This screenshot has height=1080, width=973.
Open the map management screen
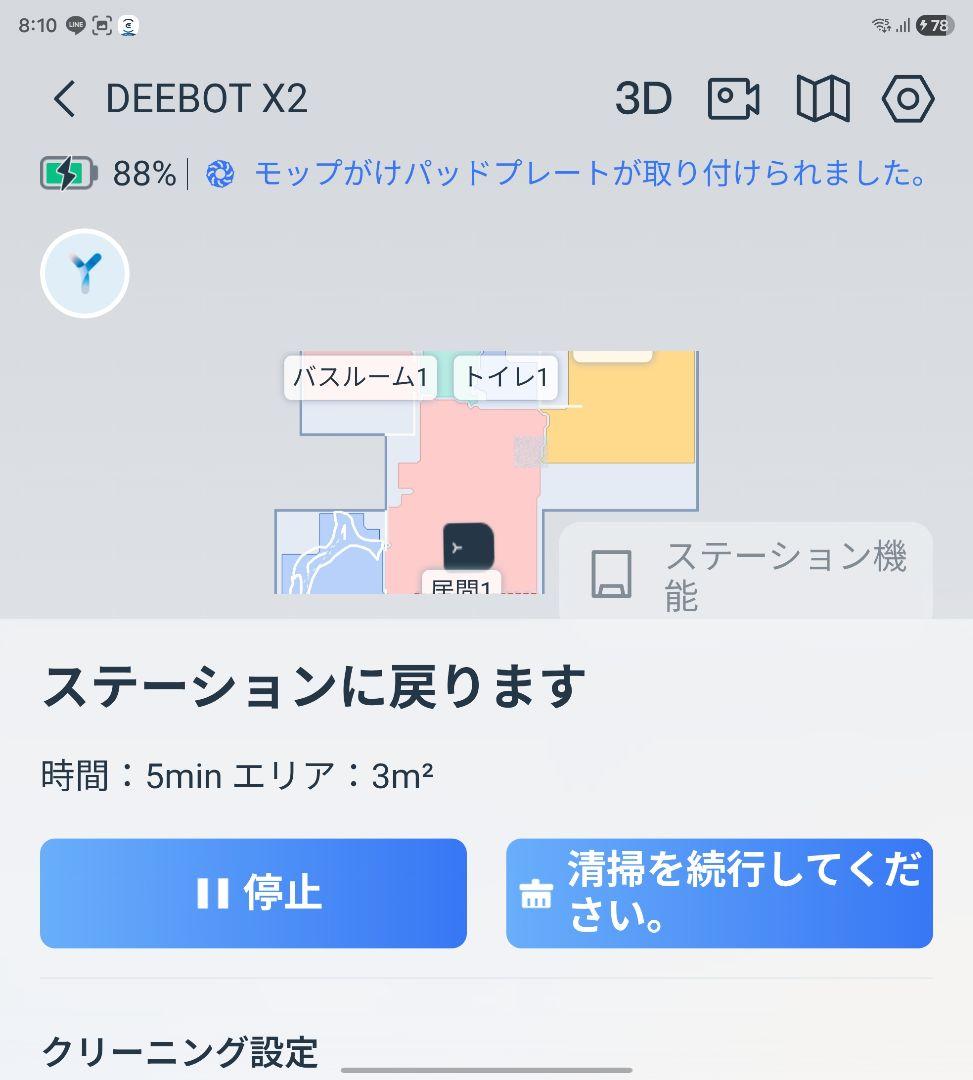pos(822,98)
